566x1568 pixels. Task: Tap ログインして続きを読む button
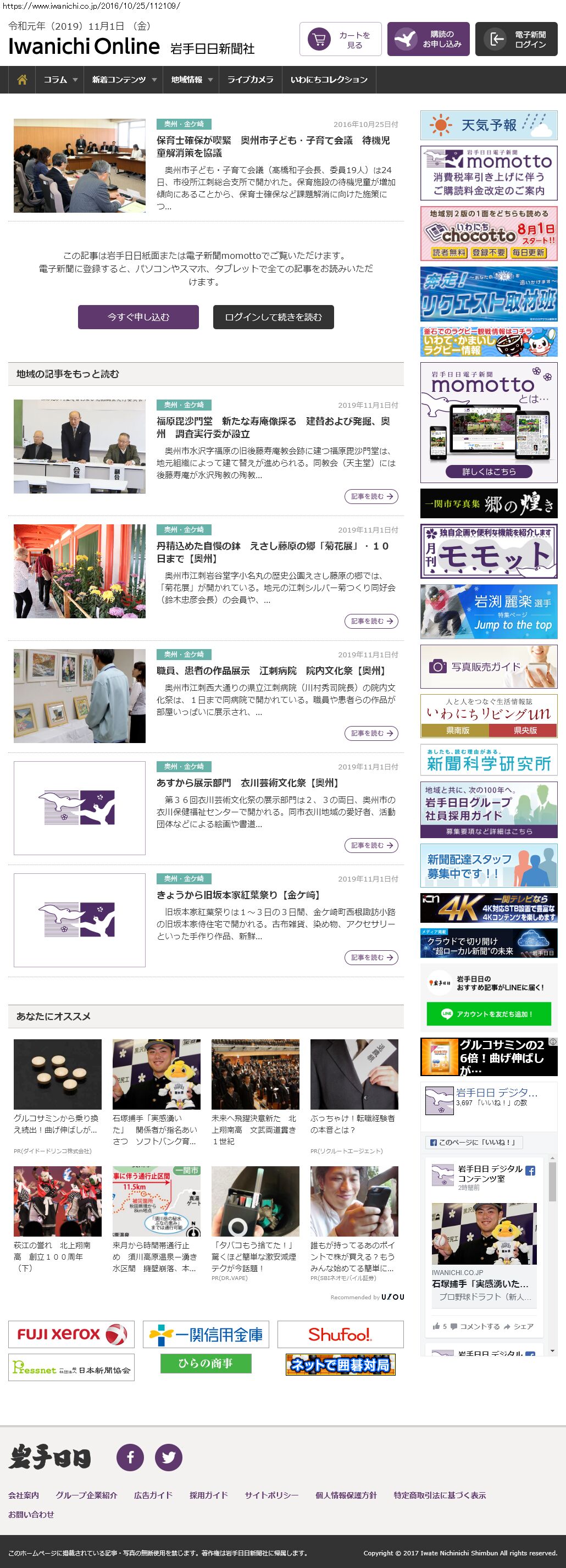pyautogui.click(x=273, y=317)
